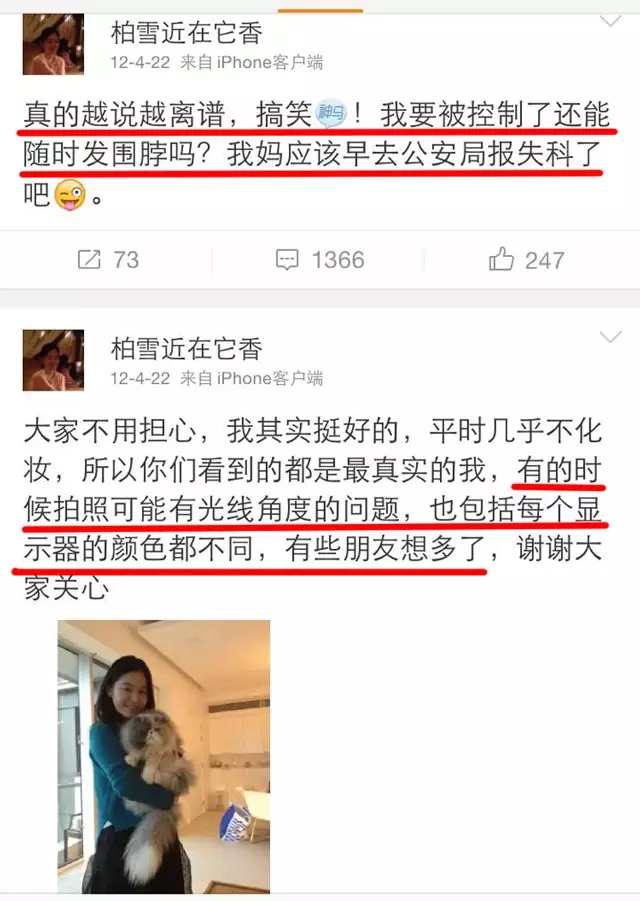Like the post with 247 likes
Screen dimensions: 640x901
[x=527, y=260]
